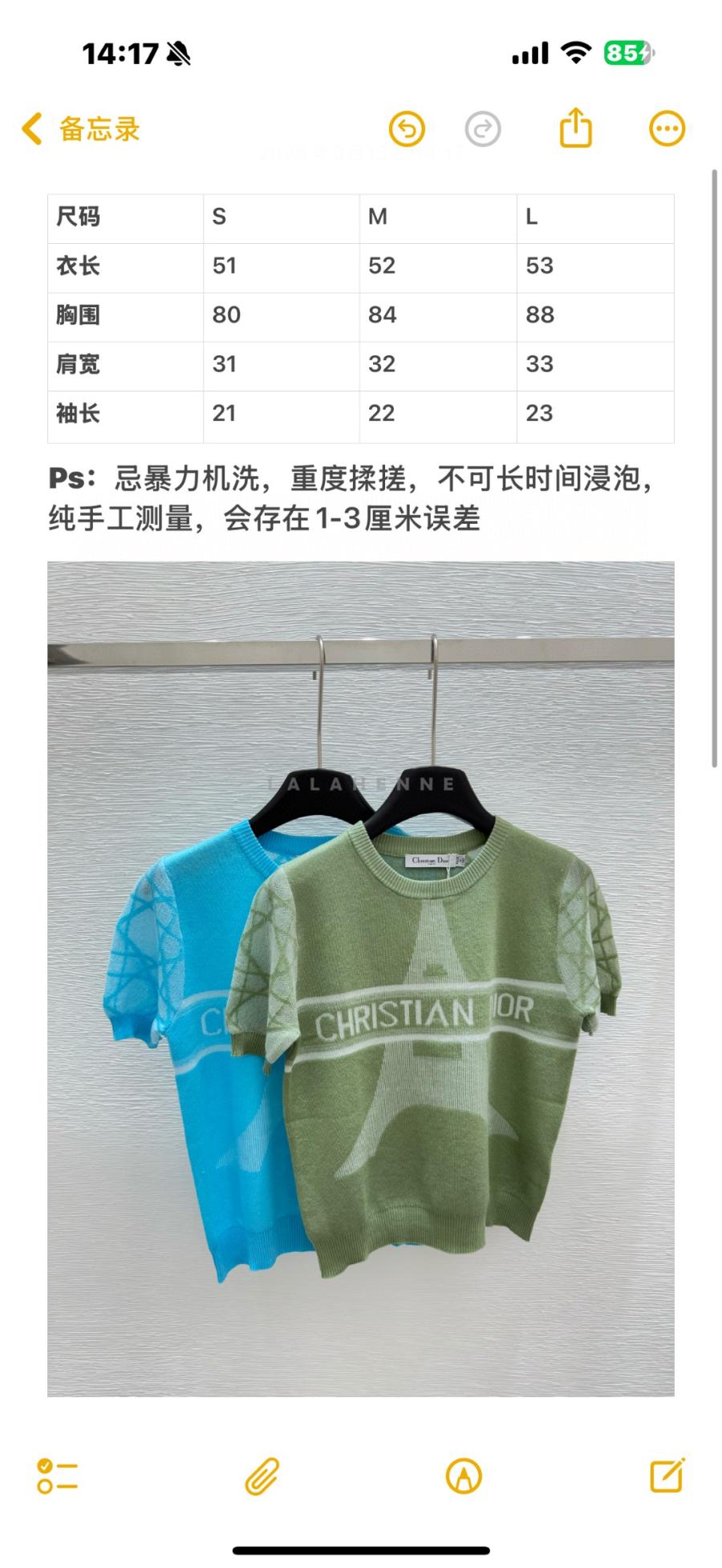Go back to 备忘录 notes list
This screenshot has height=1568, width=722.
(x=80, y=129)
